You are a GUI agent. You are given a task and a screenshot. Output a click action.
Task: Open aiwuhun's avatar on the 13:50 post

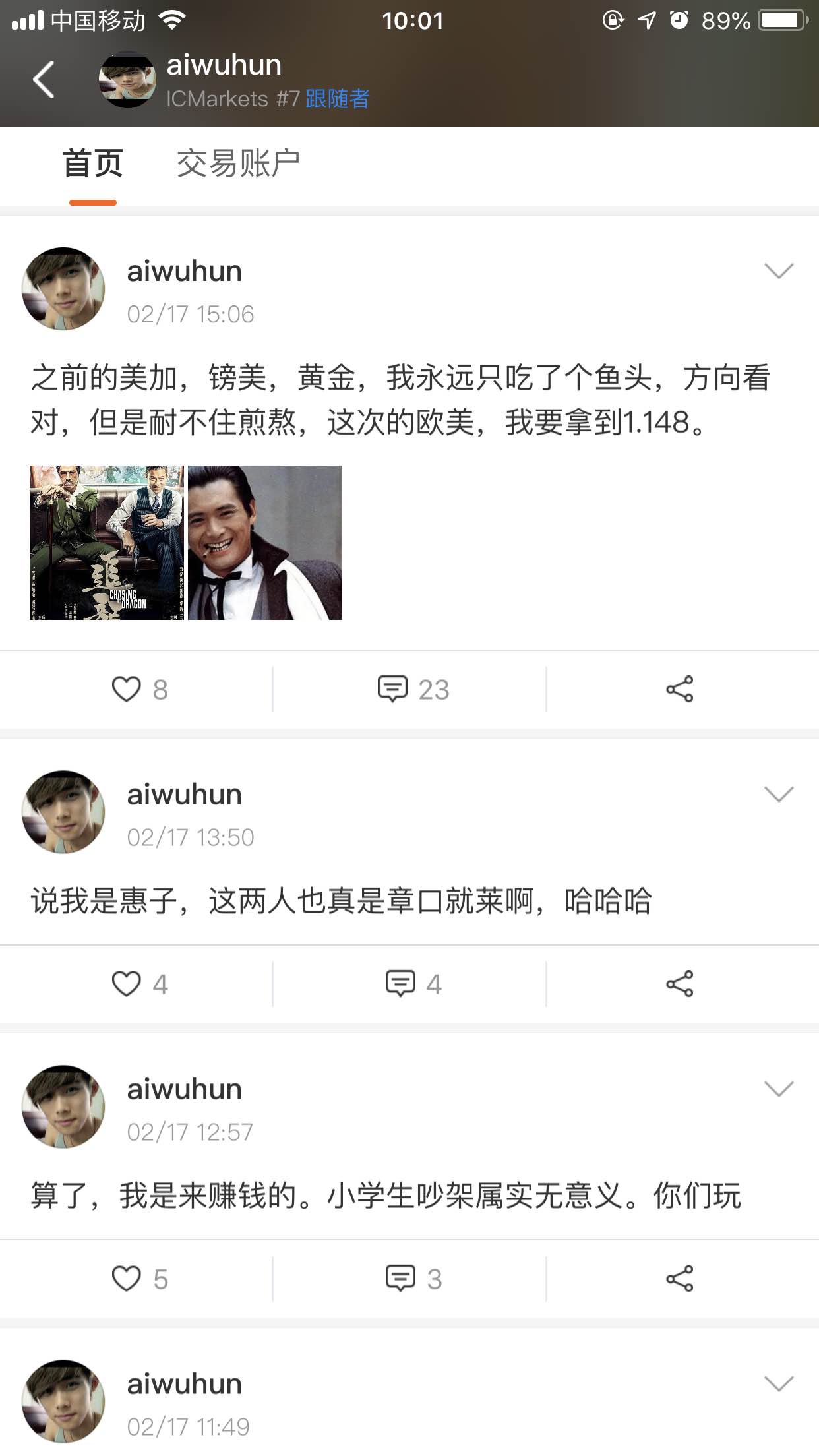tap(63, 812)
